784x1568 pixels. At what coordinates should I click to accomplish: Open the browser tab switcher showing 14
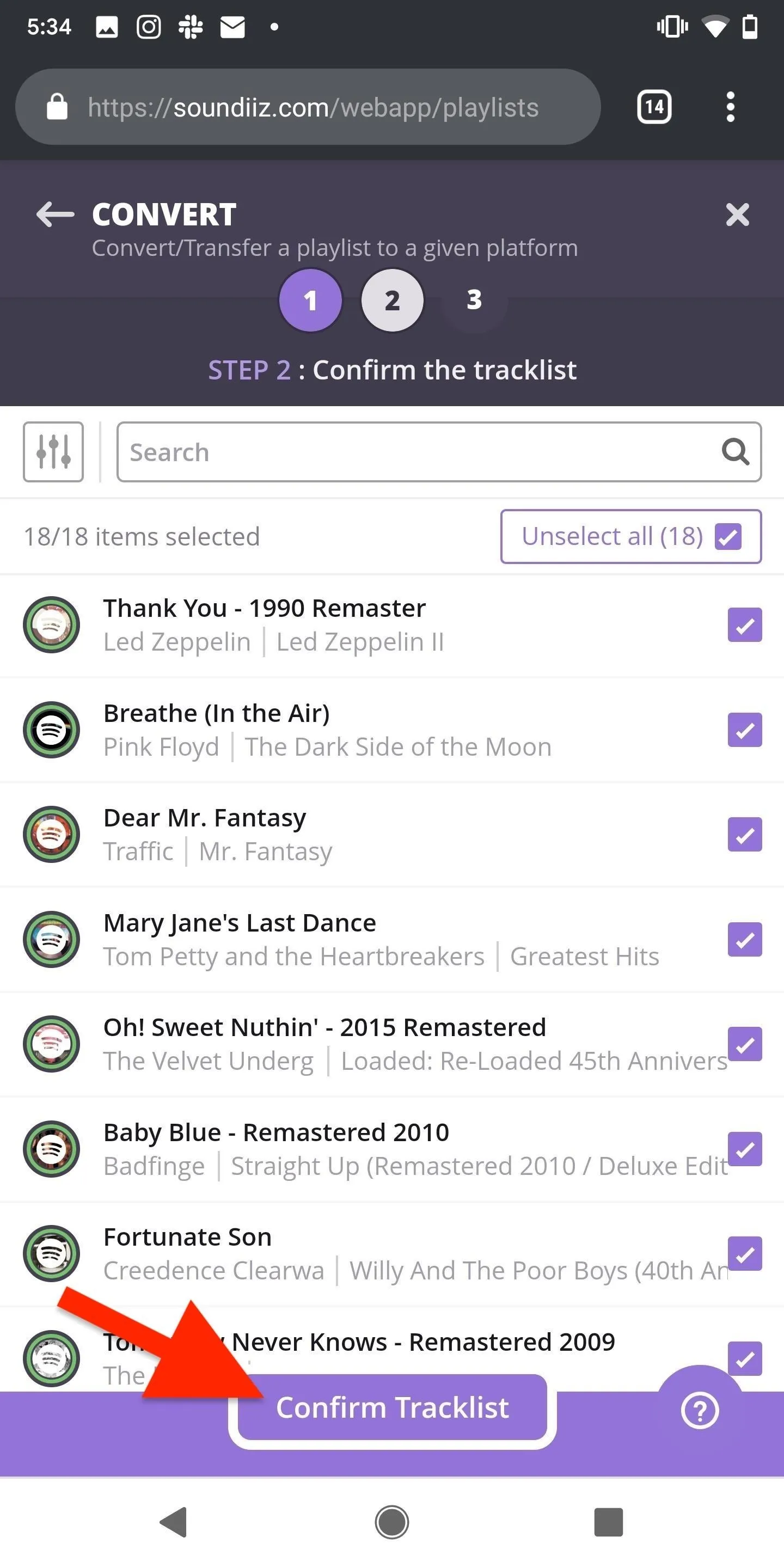click(654, 107)
